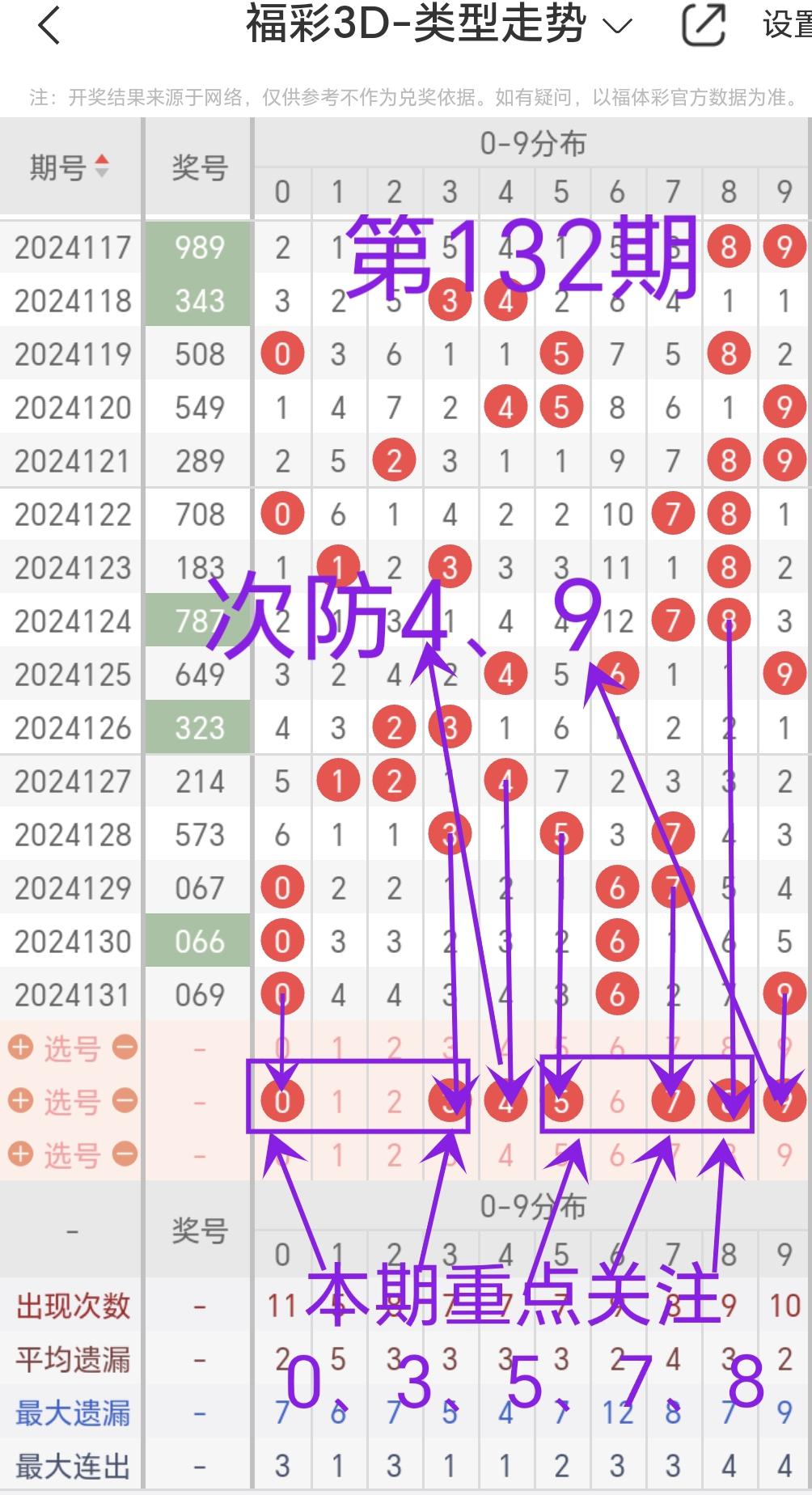Go back using the top-left arrow
812x1495 pixels.
coord(49,26)
